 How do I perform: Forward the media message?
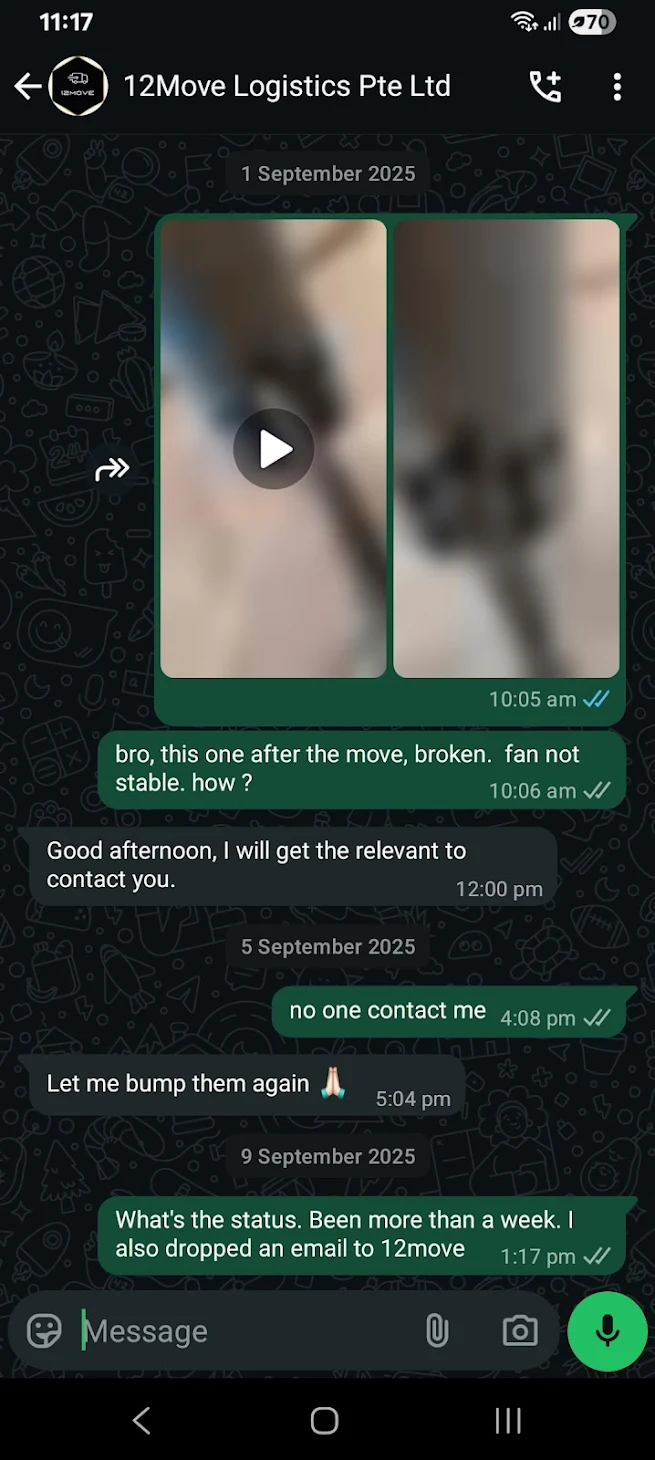(112, 469)
